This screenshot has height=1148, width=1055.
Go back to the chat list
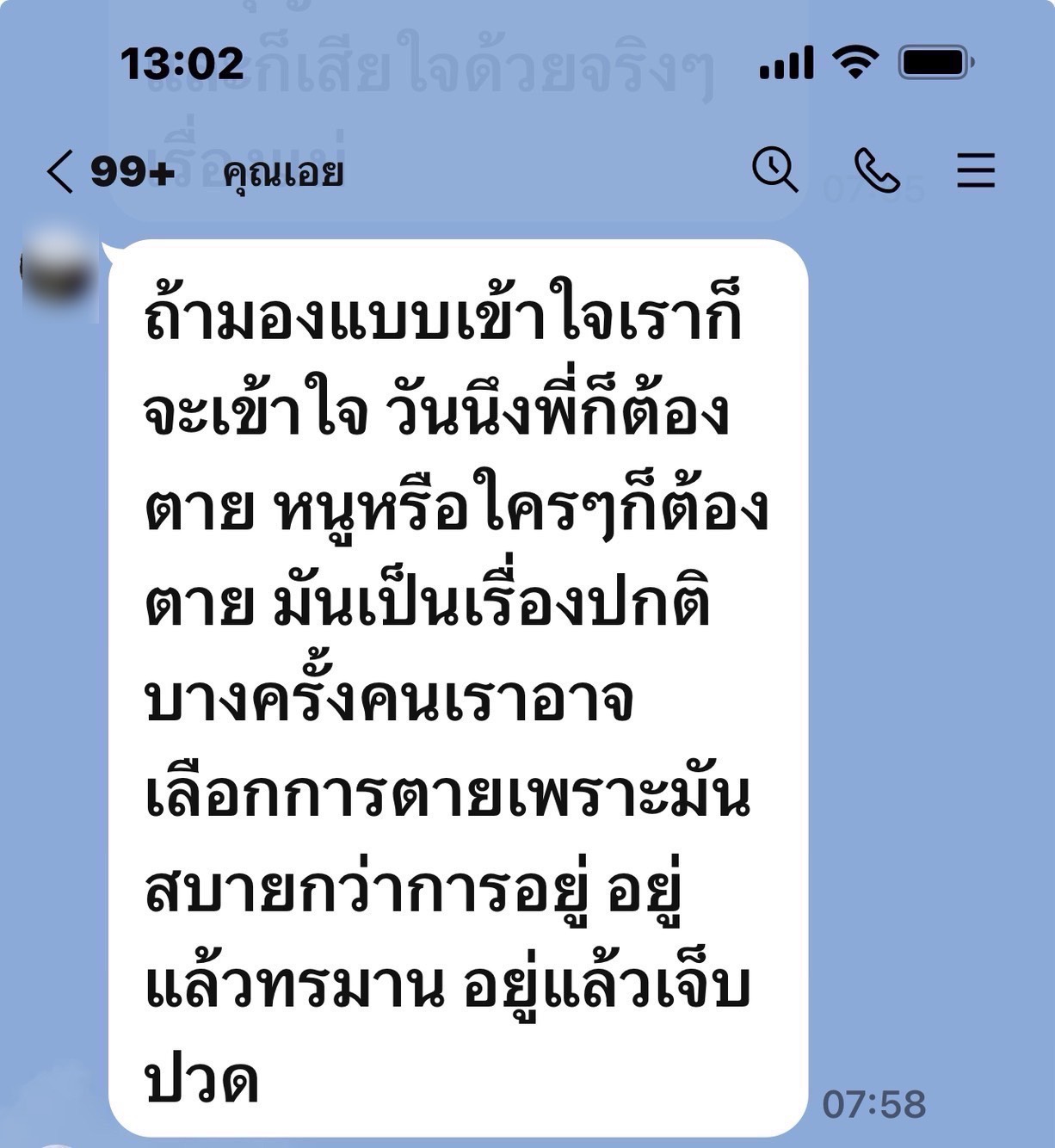(x=60, y=171)
